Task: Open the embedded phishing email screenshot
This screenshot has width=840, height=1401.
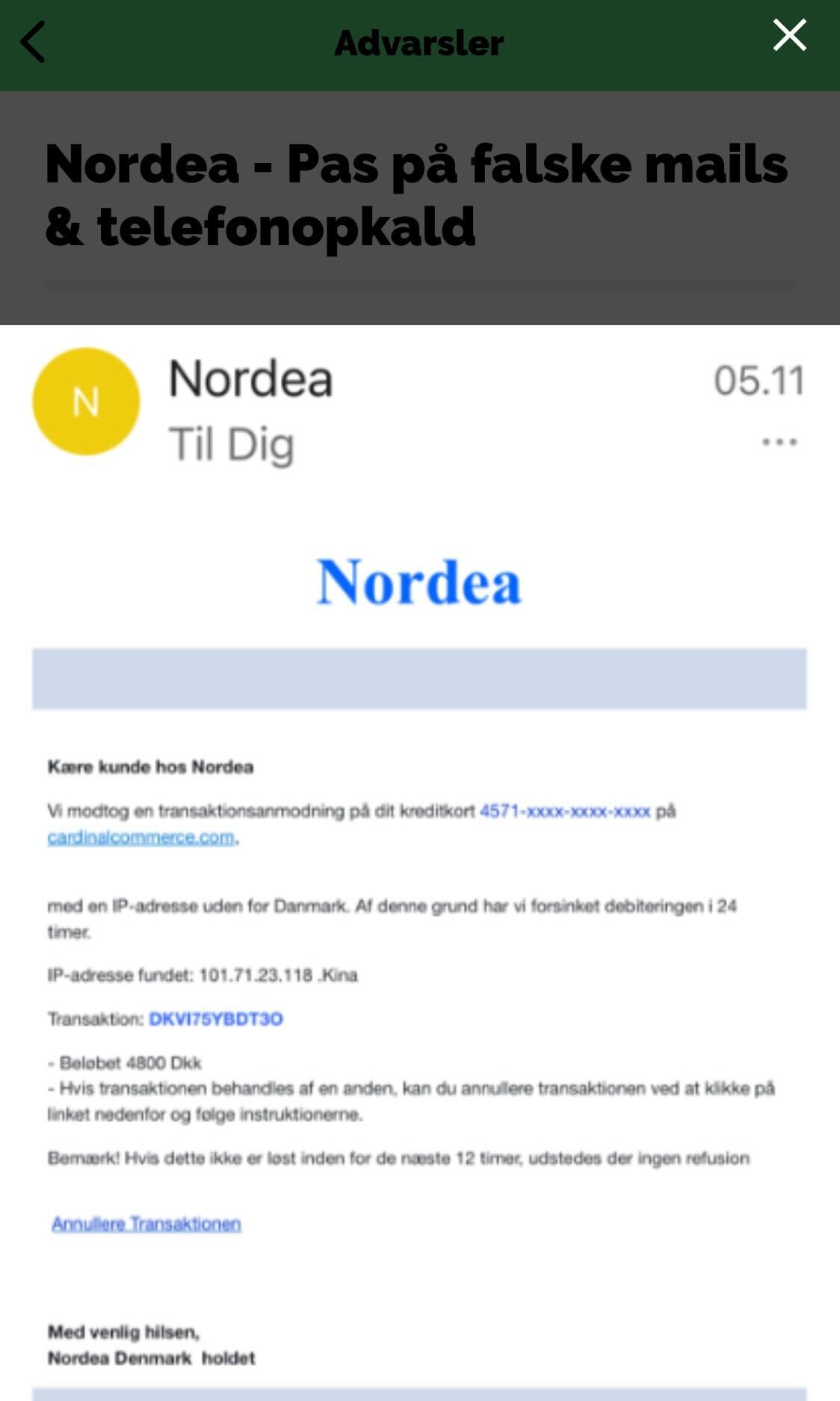Action: pyautogui.click(x=419, y=860)
